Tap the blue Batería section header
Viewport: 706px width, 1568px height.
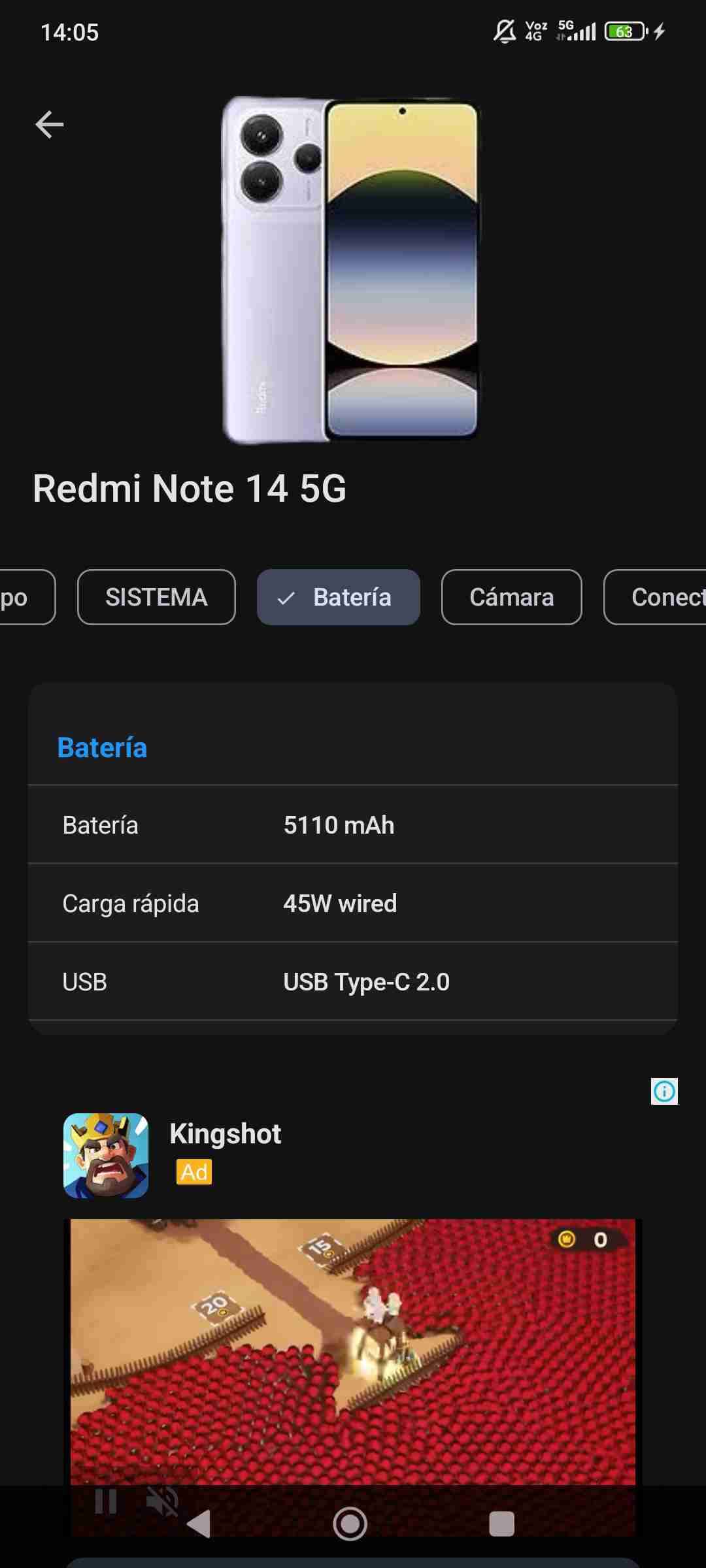(102, 748)
